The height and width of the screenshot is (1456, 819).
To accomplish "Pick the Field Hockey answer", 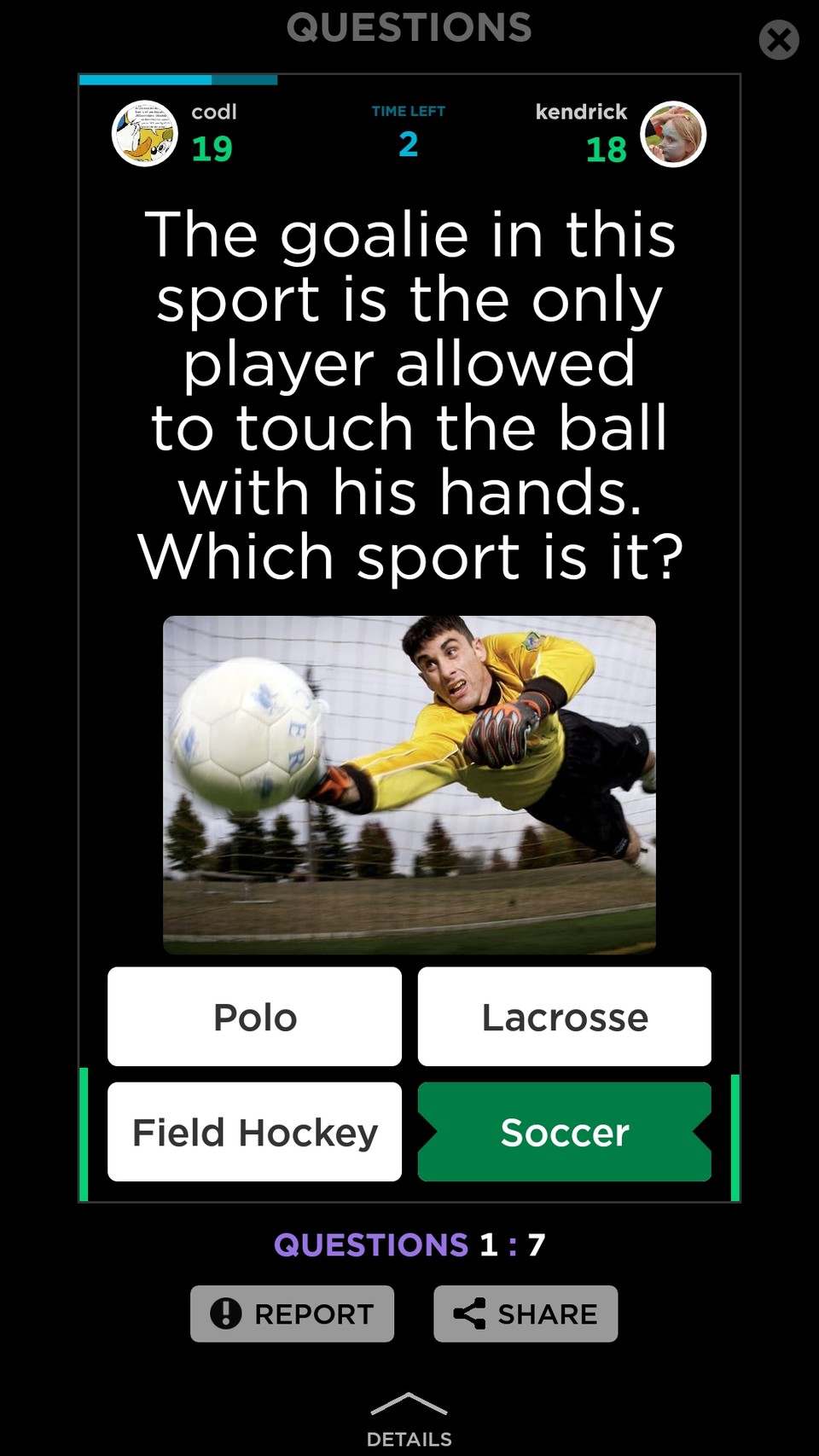I will [x=254, y=1132].
